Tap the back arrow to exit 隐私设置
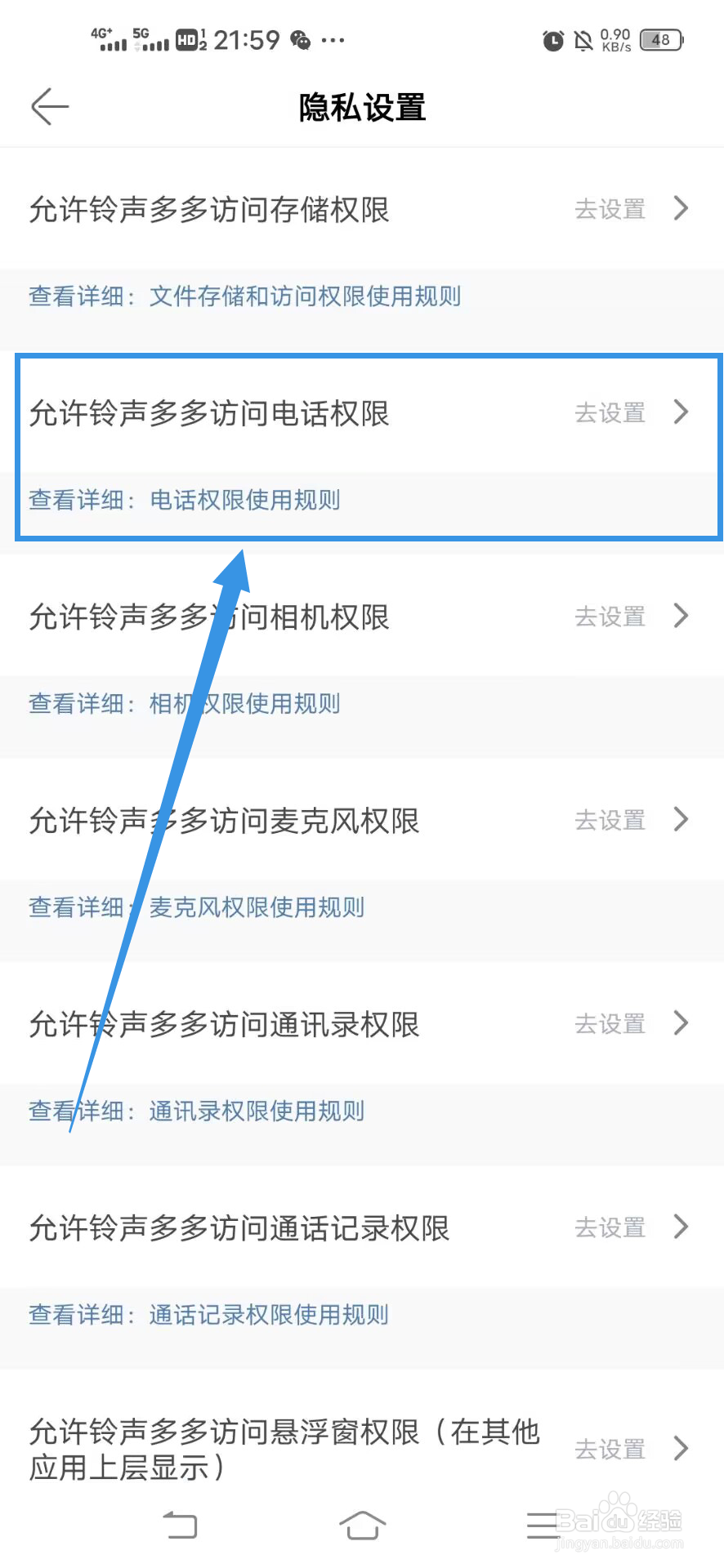724x1568 pixels. click(x=48, y=106)
